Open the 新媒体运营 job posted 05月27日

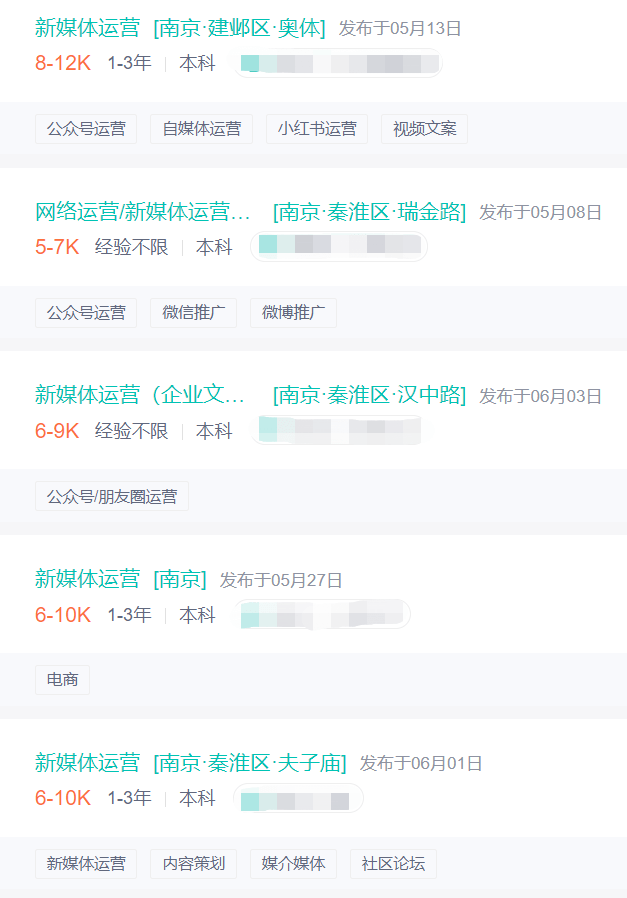click(x=88, y=579)
